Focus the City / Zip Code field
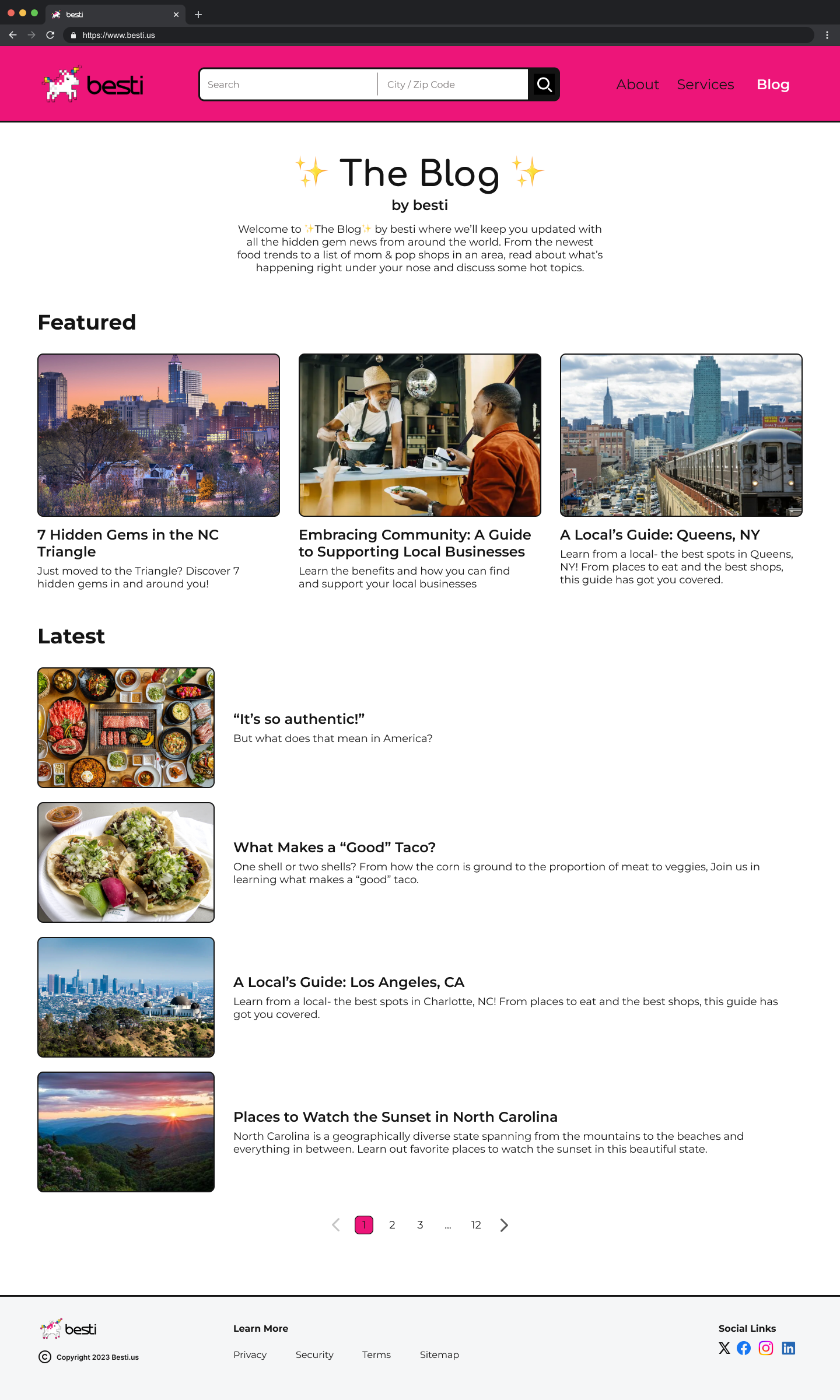This screenshot has height=1400, width=840. click(x=452, y=85)
